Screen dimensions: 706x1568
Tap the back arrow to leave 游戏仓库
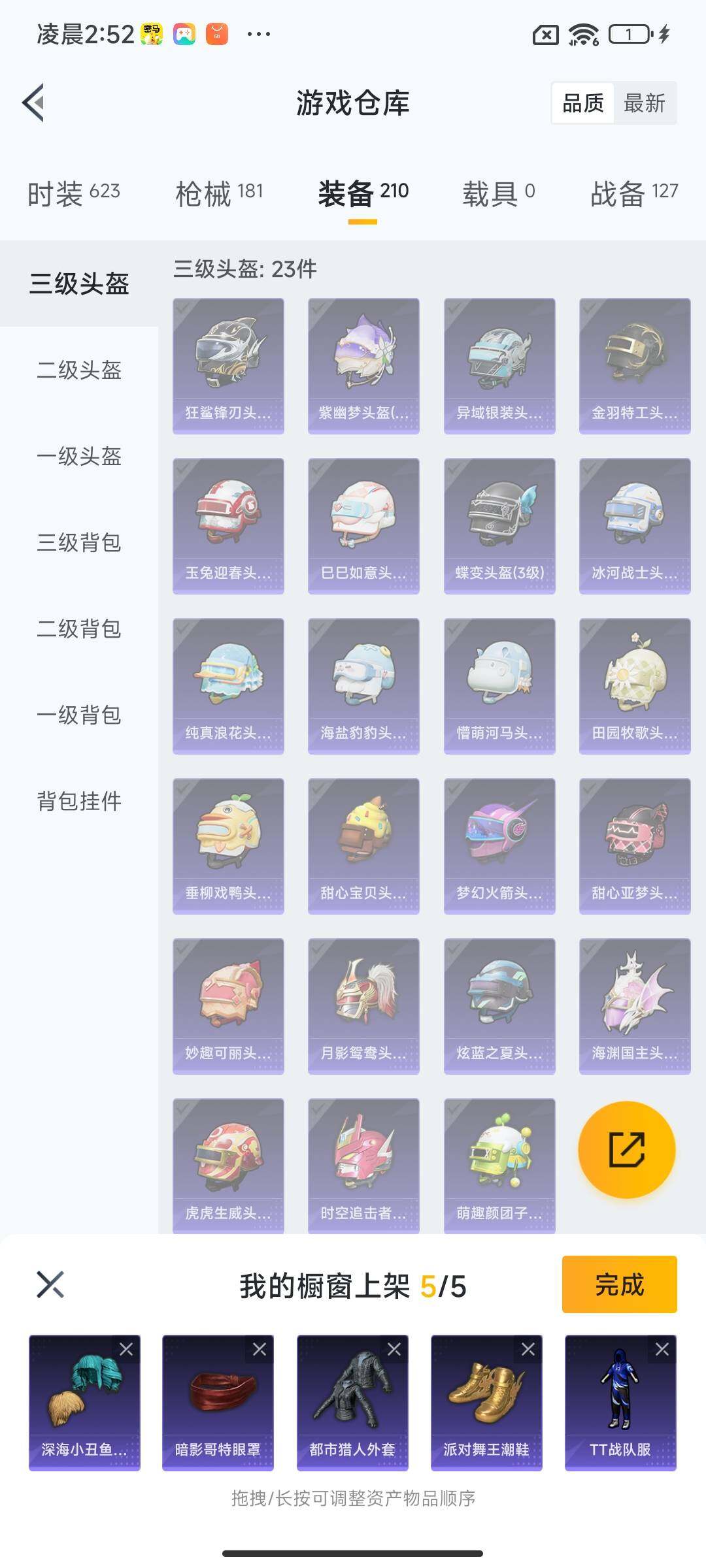click(x=36, y=103)
